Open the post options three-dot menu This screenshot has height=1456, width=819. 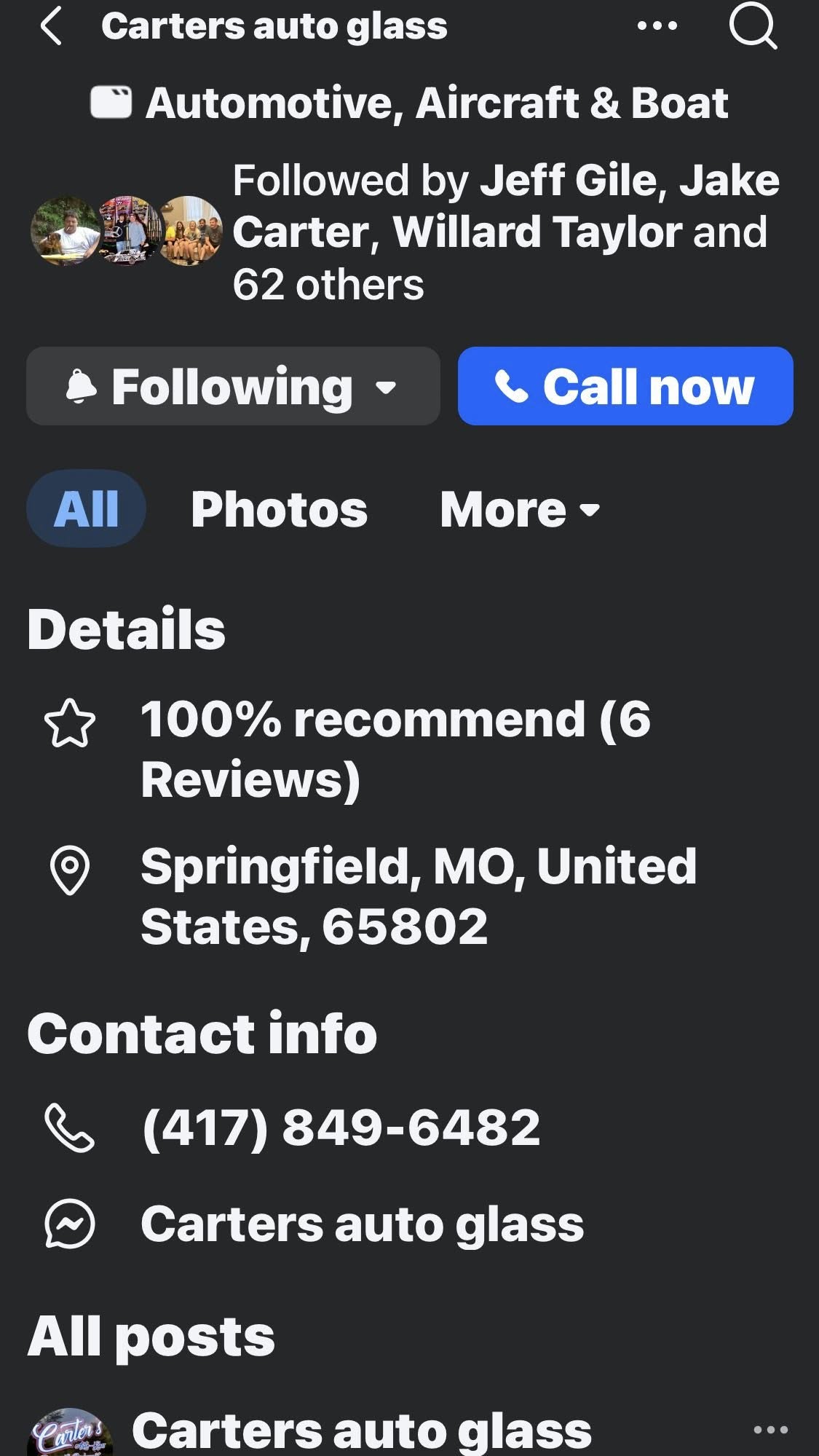click(x=770, y=1430)
